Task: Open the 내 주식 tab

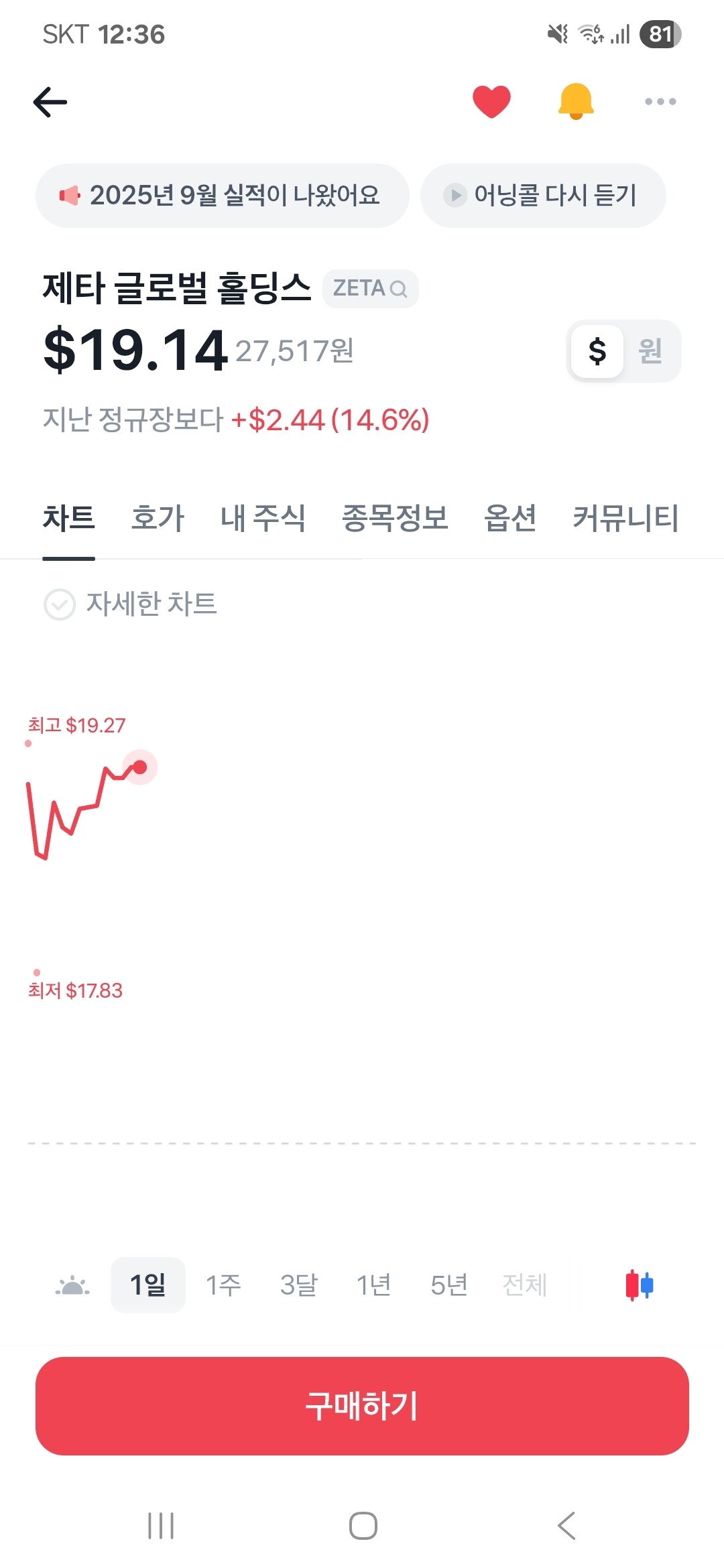Action: (x=263, y=518)
